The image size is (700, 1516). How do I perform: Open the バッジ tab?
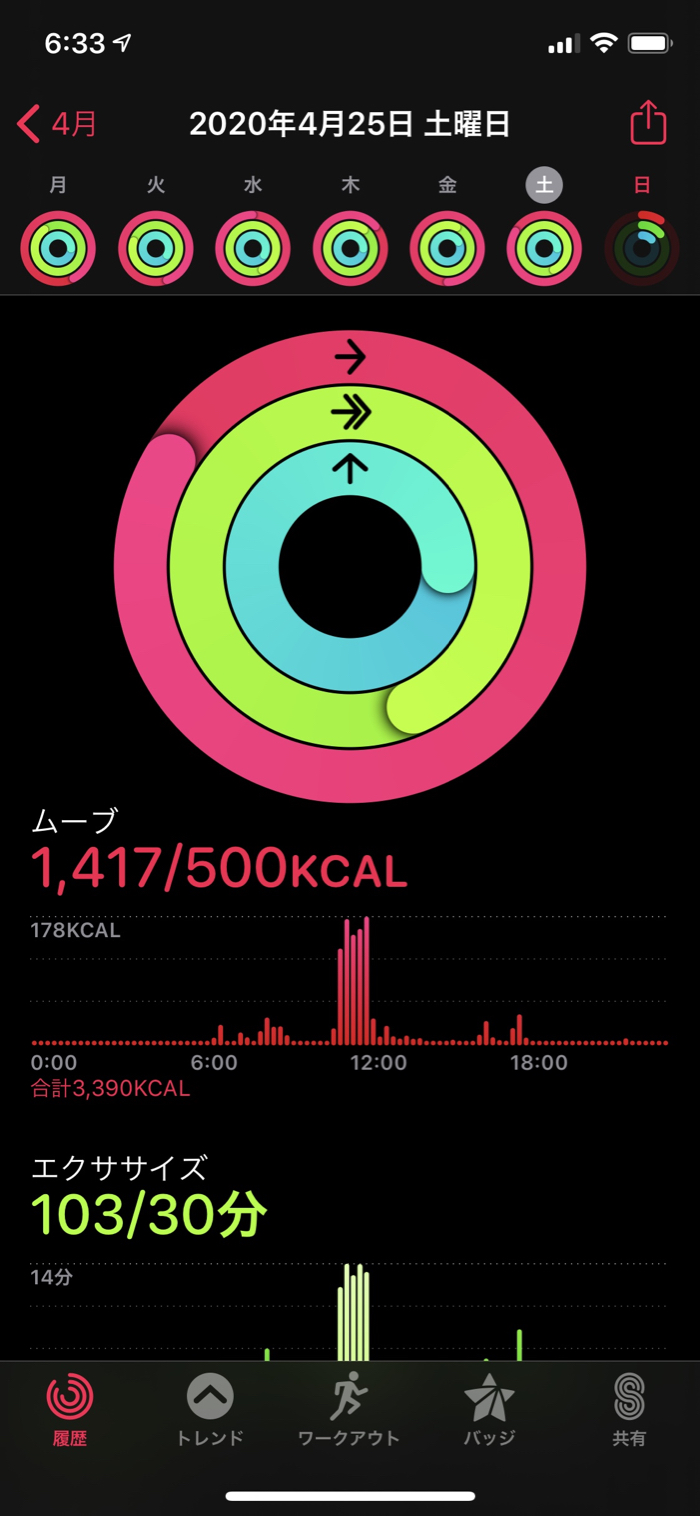point(489,1410)
